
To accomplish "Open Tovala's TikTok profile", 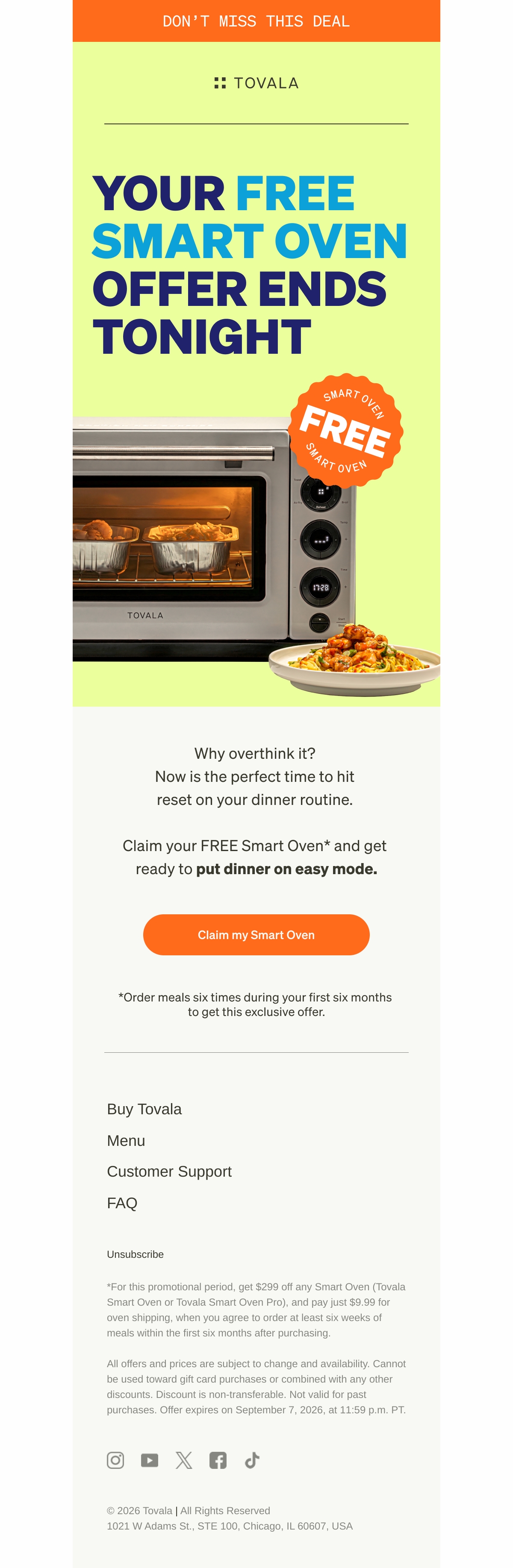I will coord(252,1460).
